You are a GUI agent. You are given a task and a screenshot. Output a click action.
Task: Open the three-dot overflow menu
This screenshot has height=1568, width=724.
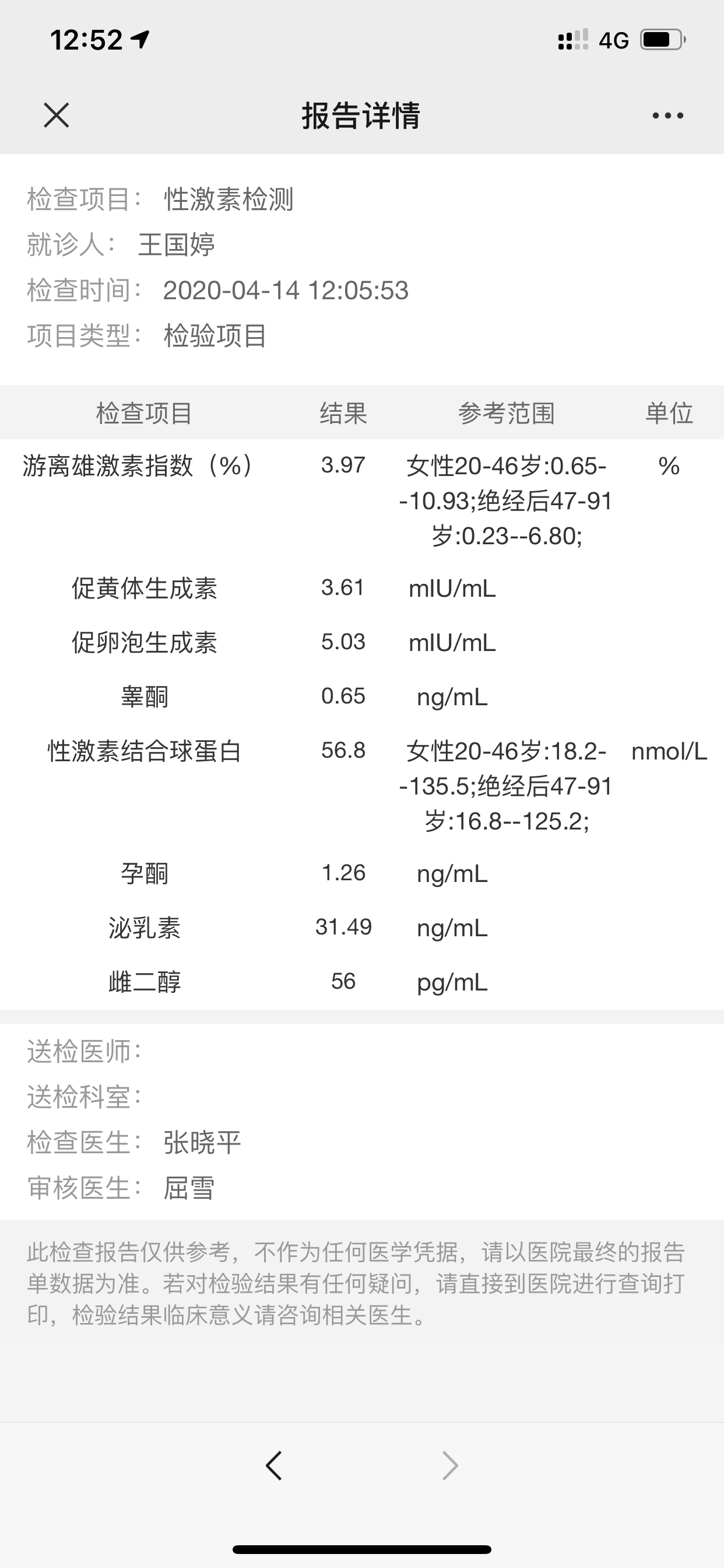667,115
